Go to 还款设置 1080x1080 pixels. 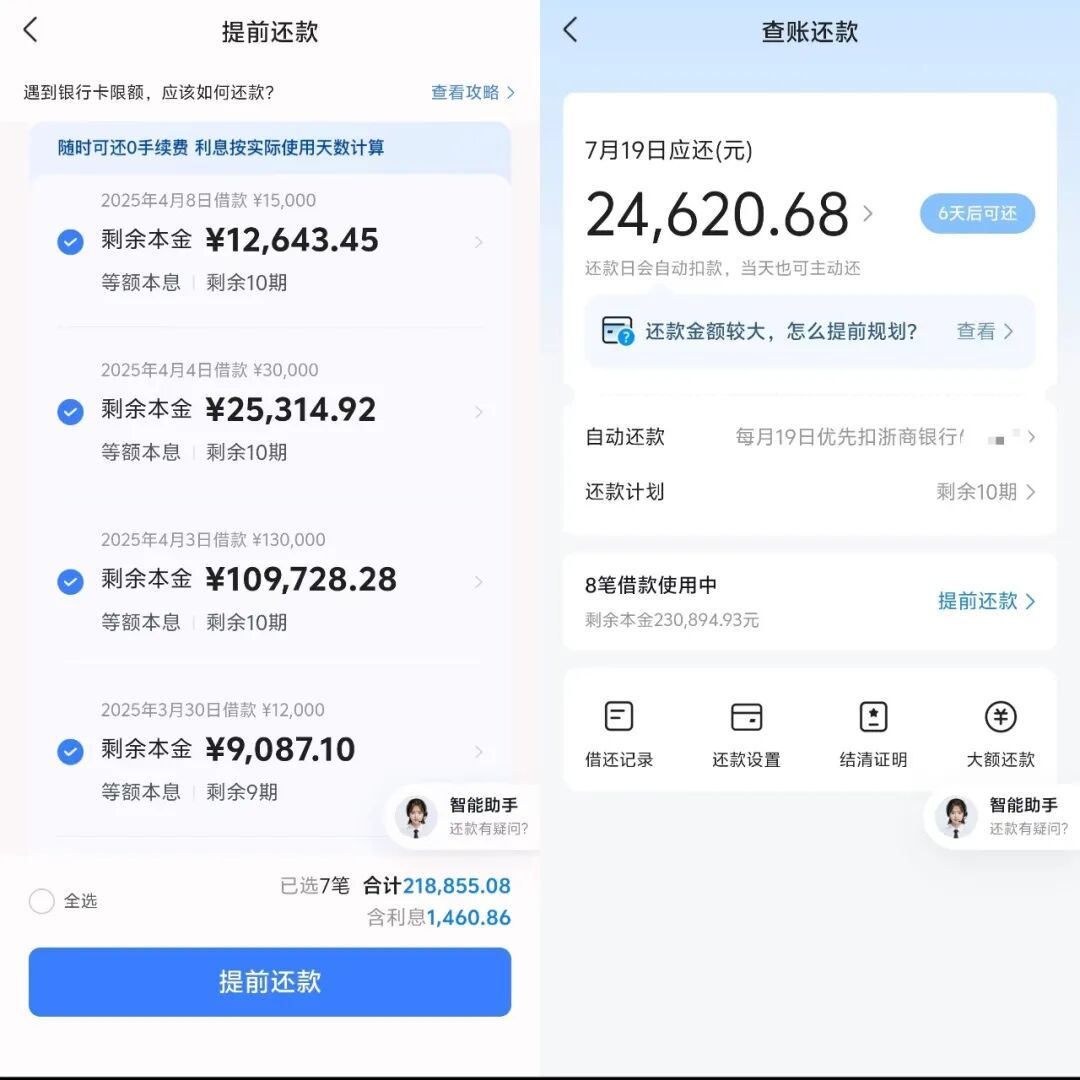pyautogui.click(x=746, y=733)
